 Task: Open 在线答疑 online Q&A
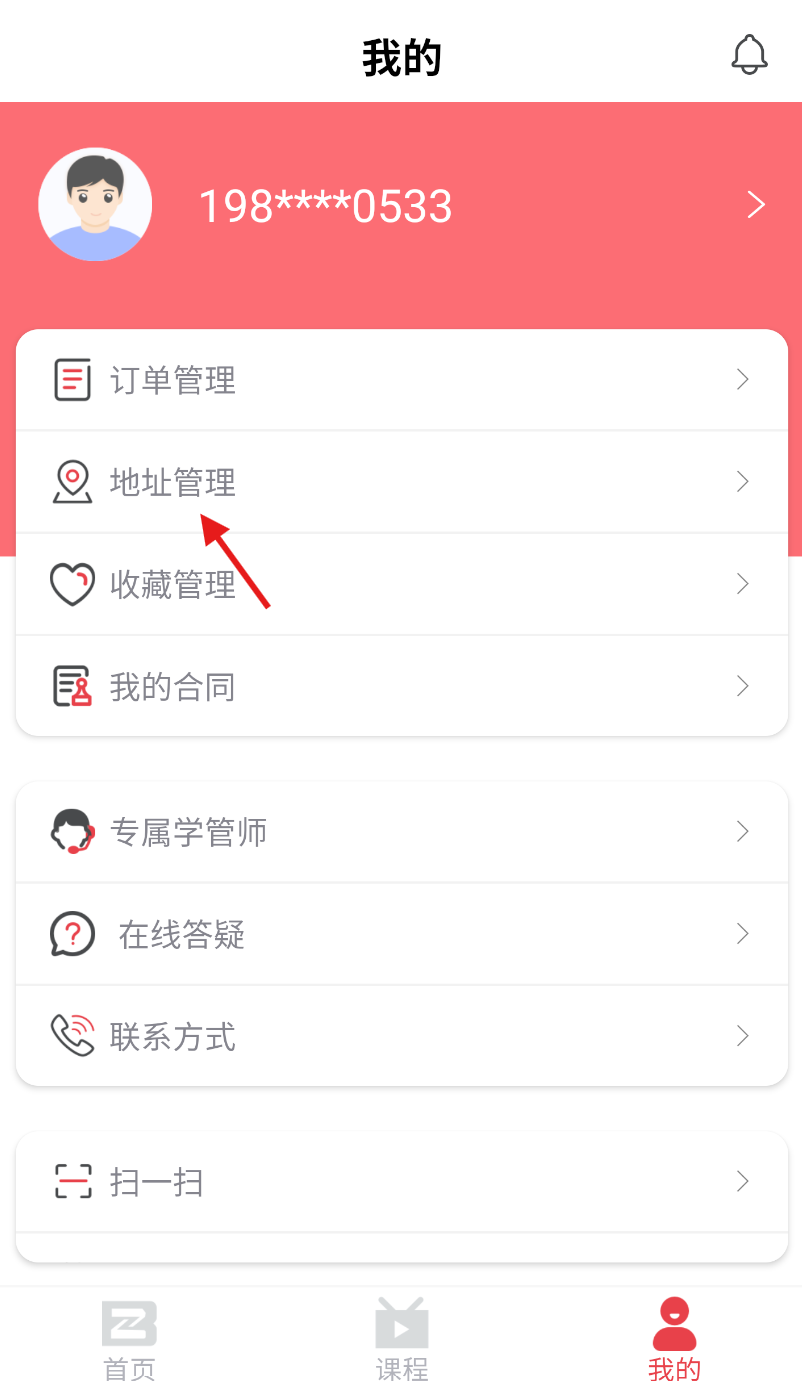tap(400, 935)
